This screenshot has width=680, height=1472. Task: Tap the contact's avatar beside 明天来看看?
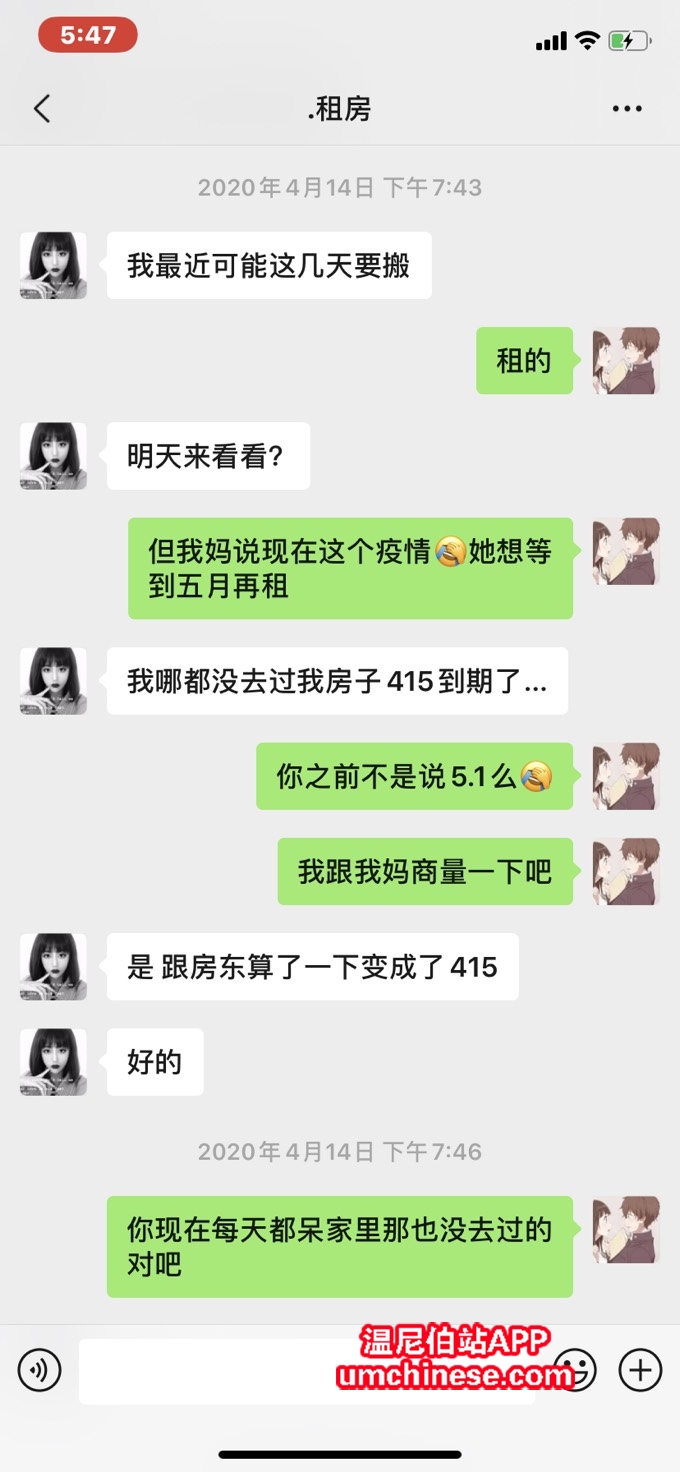[53, 456]
